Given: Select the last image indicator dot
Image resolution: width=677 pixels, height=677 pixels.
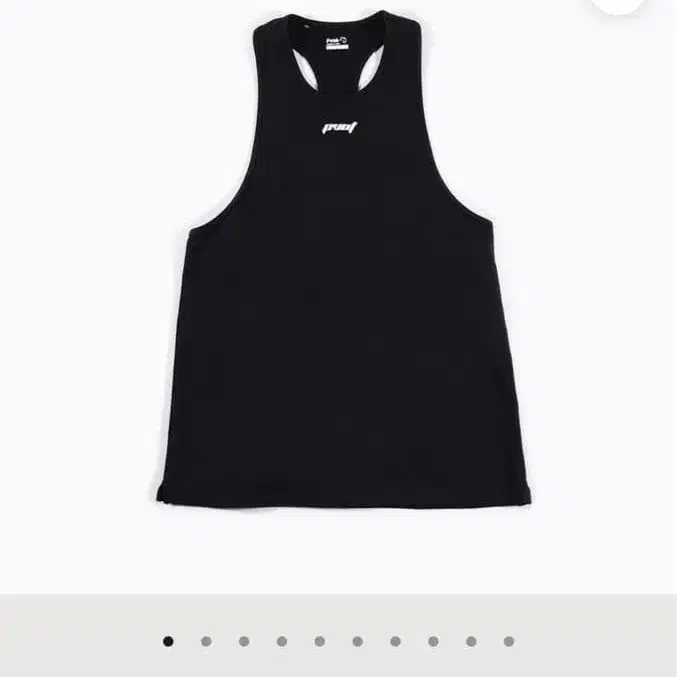Looking at the screenshot, I should pos(509,641).
